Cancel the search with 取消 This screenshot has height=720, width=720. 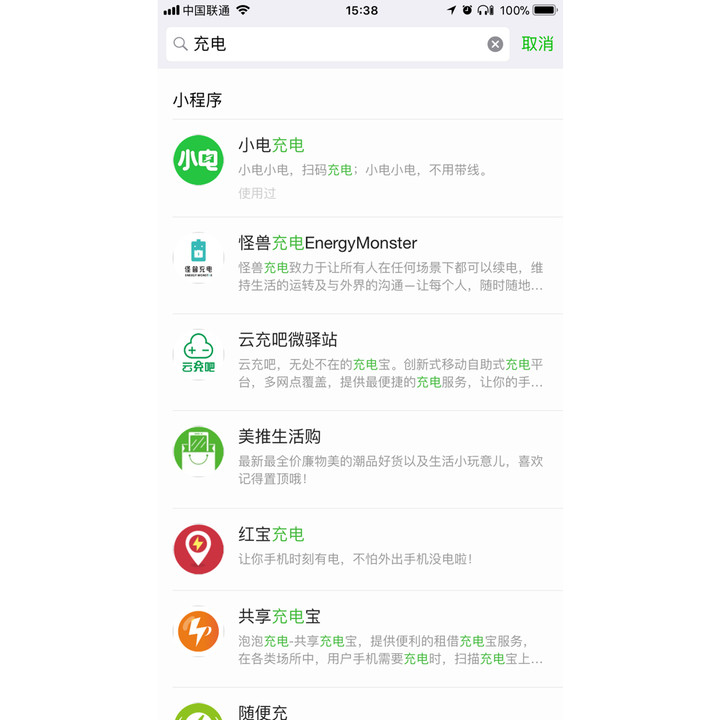(x=537, y=44)
